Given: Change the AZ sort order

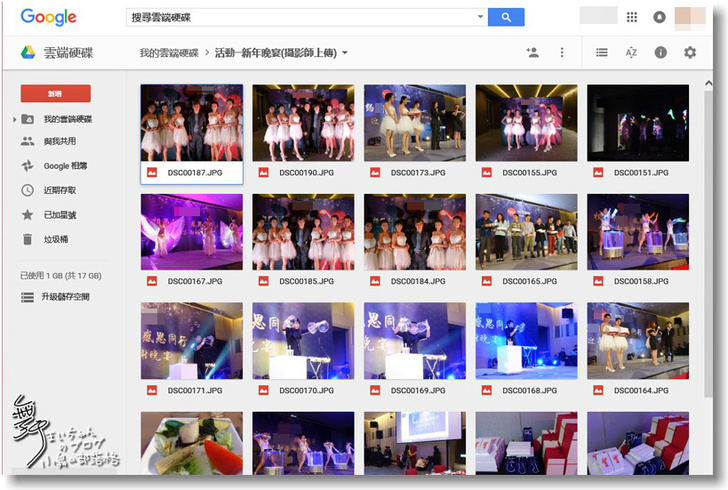Looking at the screenshot, I should (631, 52).
